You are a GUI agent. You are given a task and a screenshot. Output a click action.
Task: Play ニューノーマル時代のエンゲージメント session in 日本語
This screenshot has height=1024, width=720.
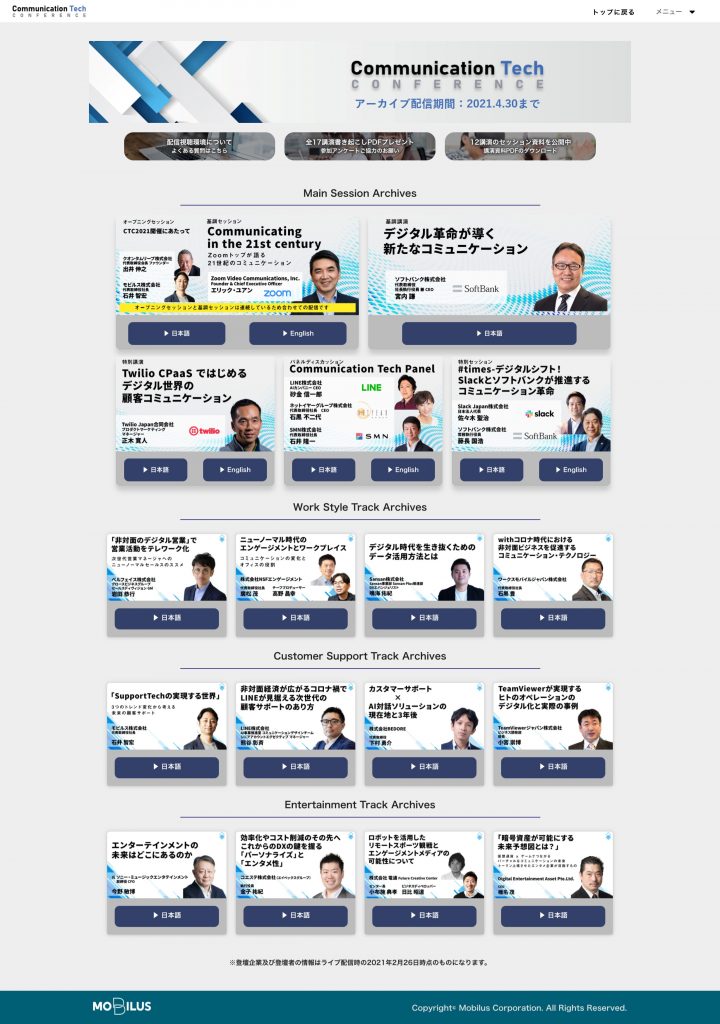(x=296, y=618)
